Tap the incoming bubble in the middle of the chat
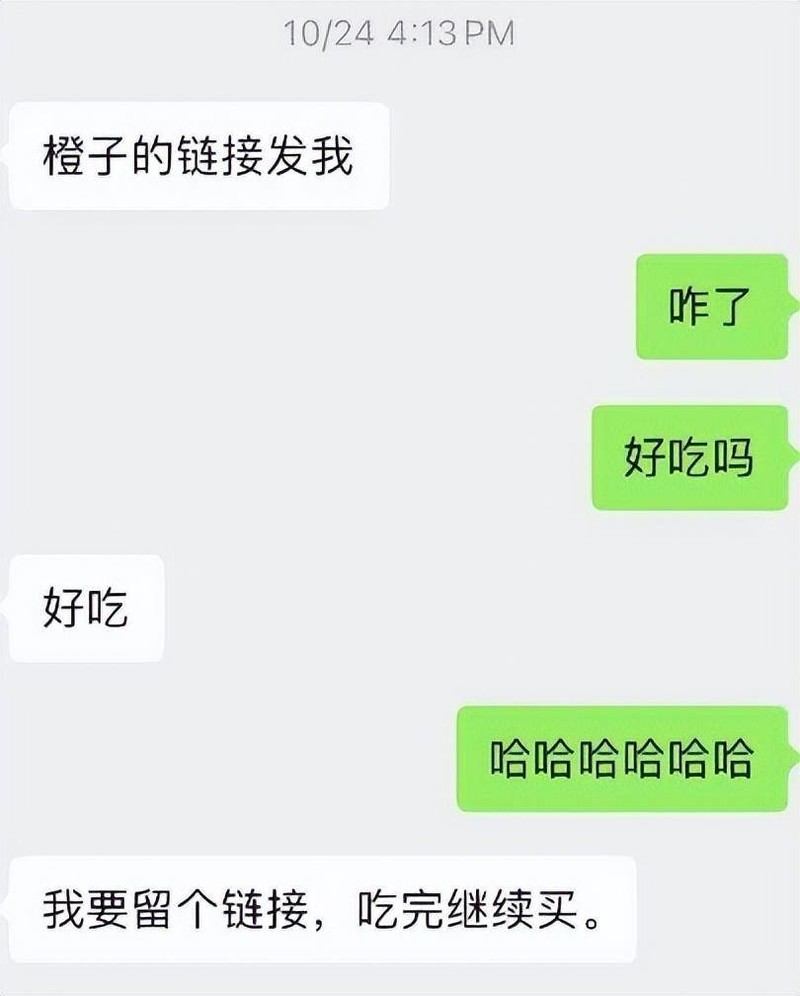 point(85,608)
